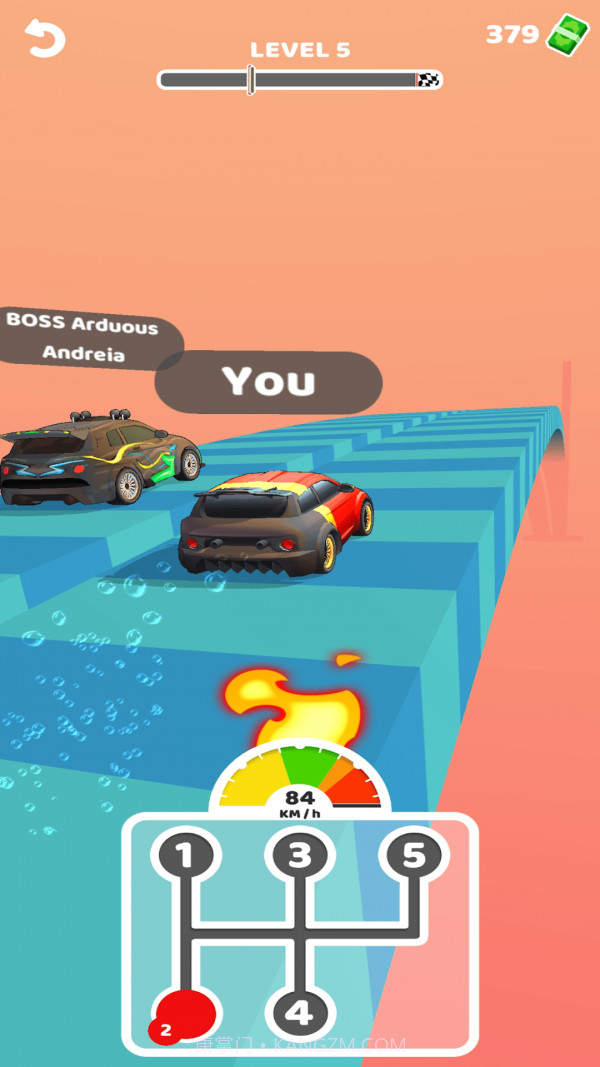Shift into gear 3
This screenshot has width=600, height=1067.
300,856
